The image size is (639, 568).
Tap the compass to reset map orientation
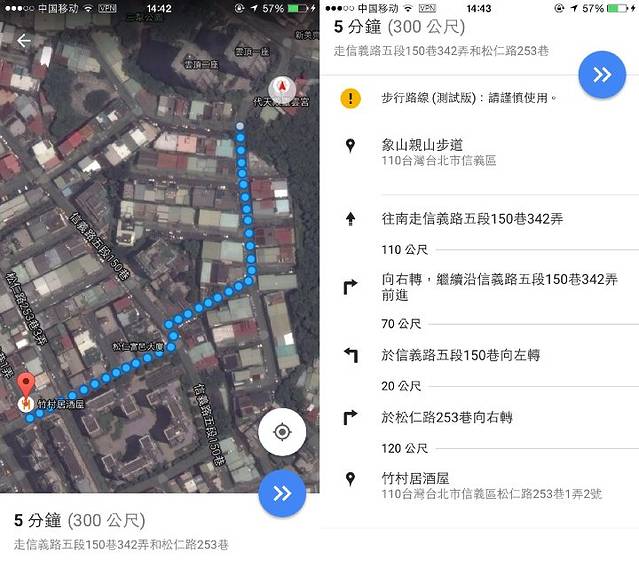282,90
